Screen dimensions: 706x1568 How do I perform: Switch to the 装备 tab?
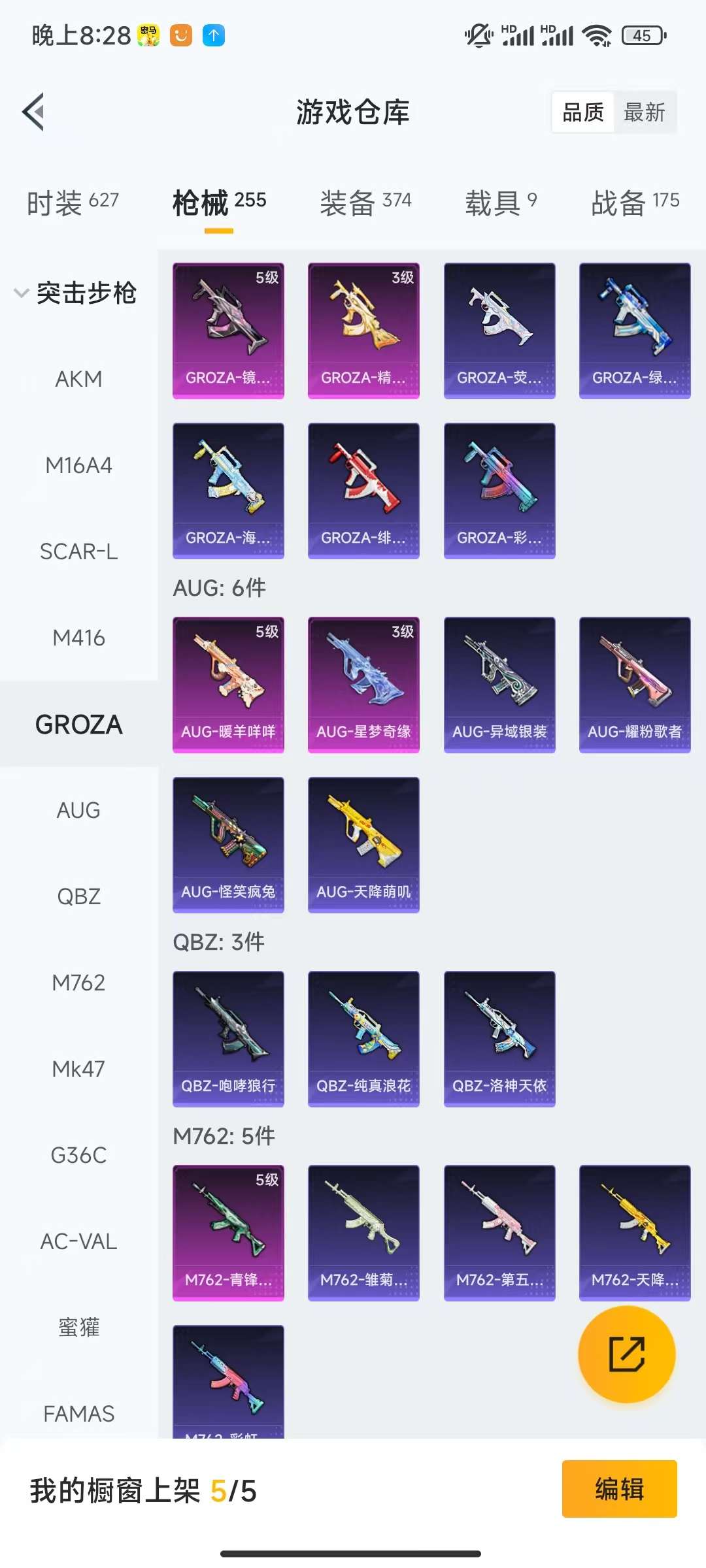click(x=365, y=202)
